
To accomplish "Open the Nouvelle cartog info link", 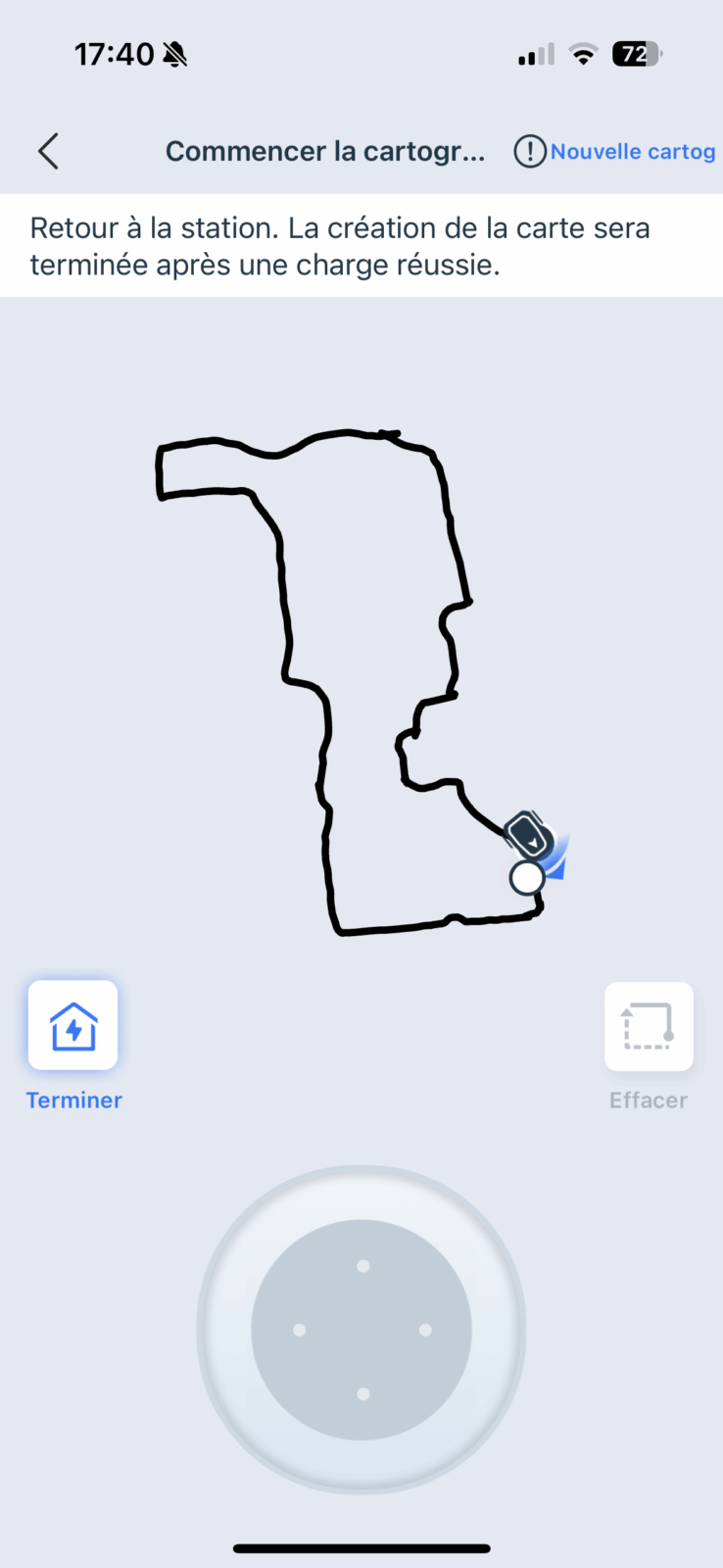I will (x=614, y=152).
